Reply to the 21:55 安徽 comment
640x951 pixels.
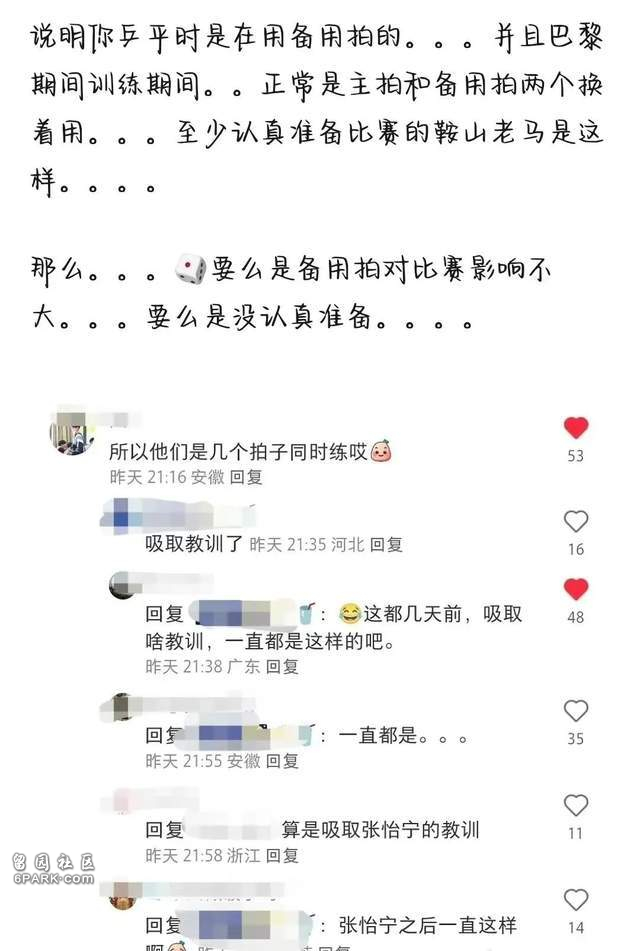pos(282,761)
